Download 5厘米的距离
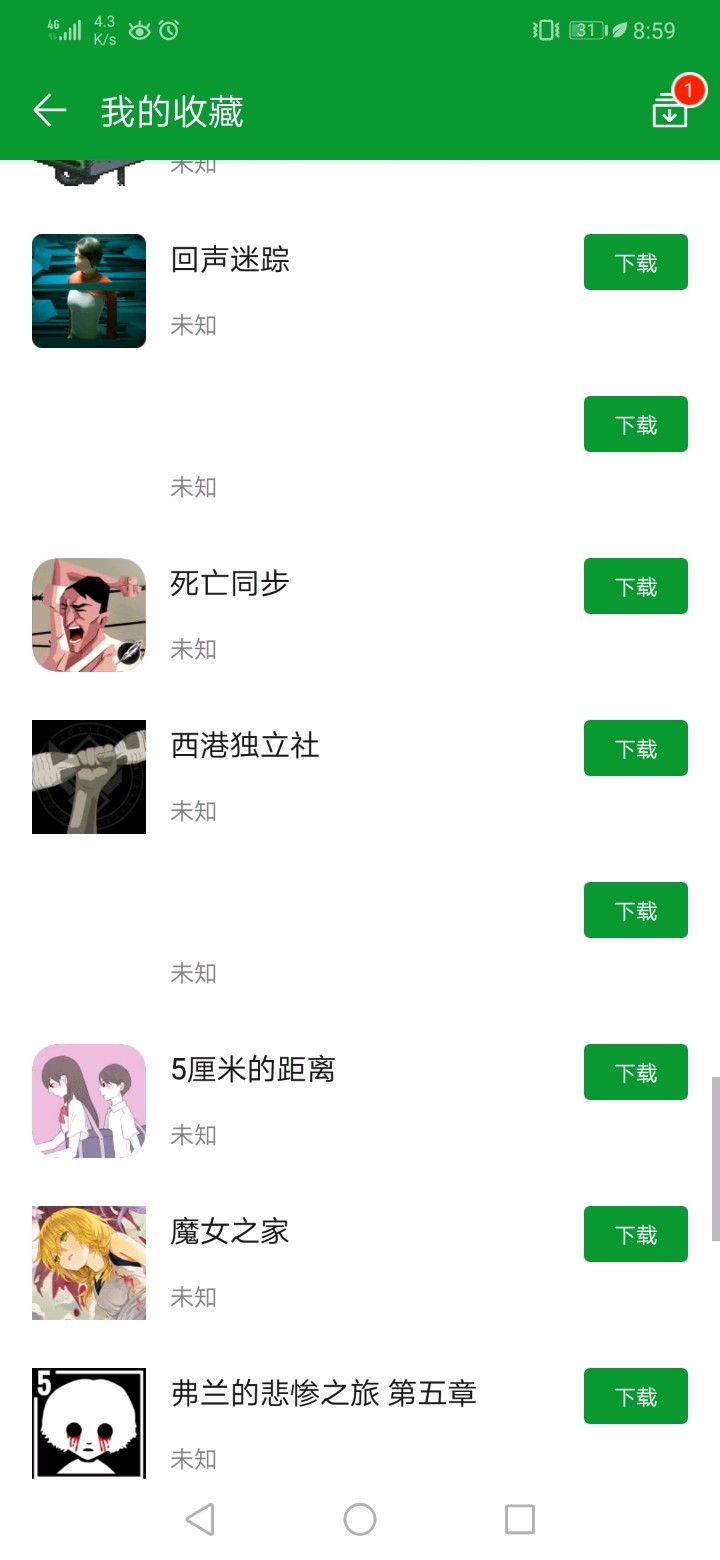This screenshot has width=720, height=1560. (635, 1072)
